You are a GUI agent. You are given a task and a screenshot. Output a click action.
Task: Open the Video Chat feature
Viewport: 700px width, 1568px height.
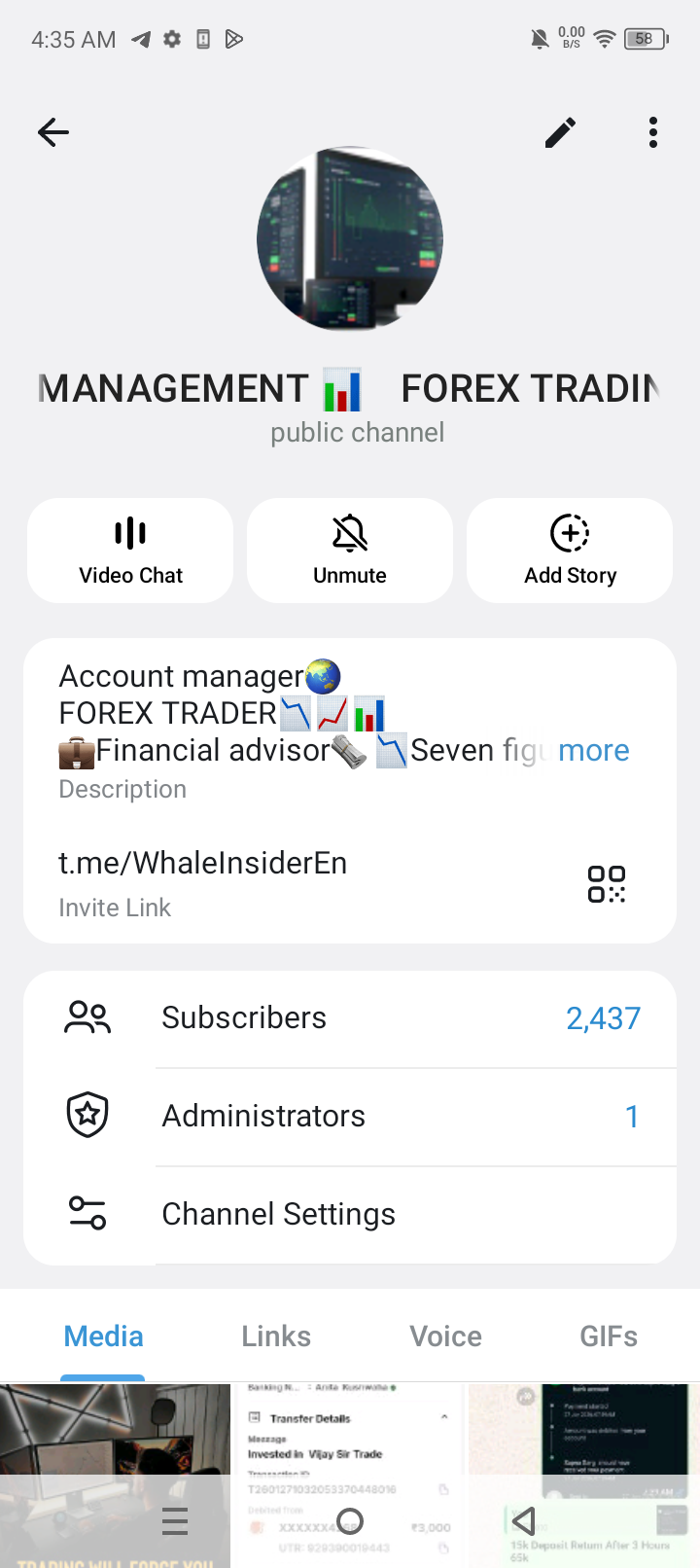pyautogui.click(x=129, y=550)
